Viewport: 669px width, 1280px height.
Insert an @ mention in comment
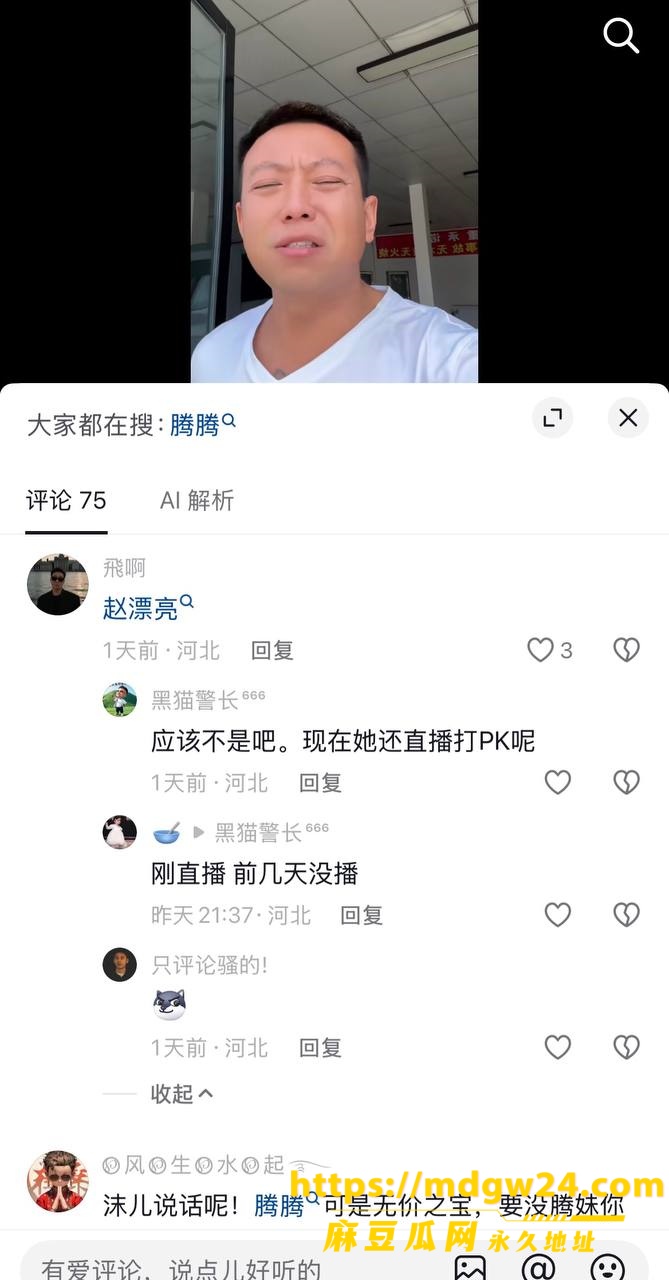(x=538, y=1267)
